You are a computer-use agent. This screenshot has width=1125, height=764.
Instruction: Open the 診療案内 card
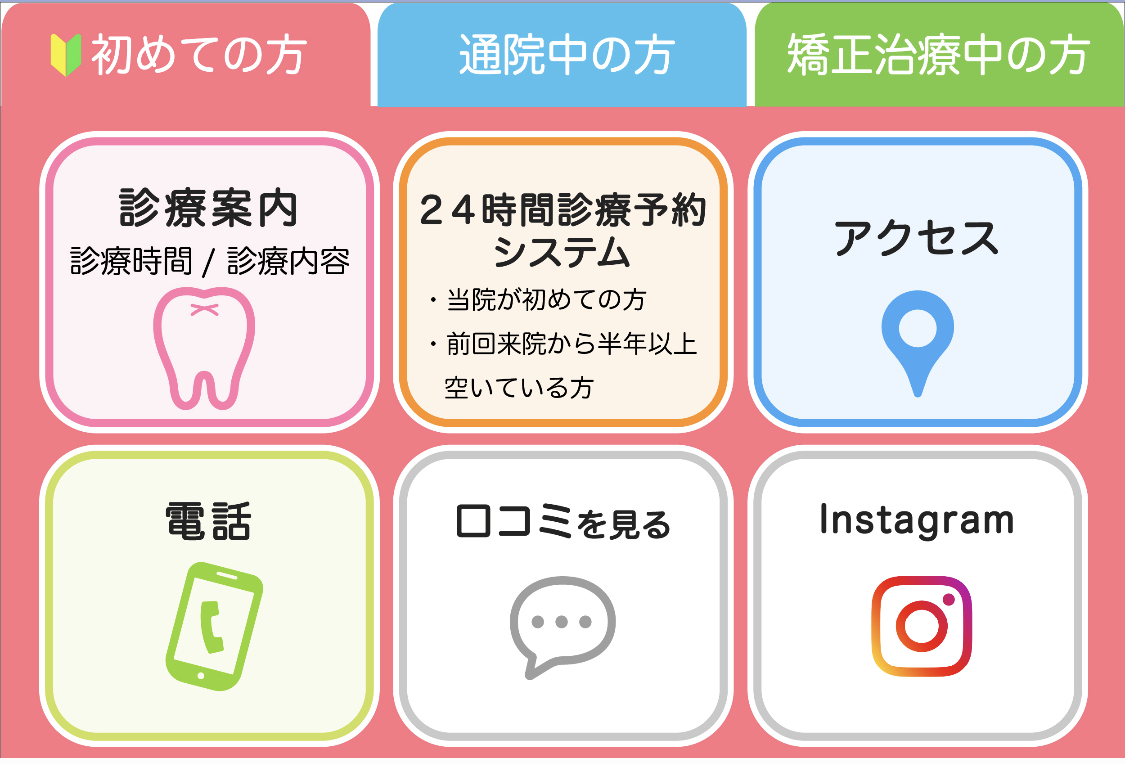[209, 282]
